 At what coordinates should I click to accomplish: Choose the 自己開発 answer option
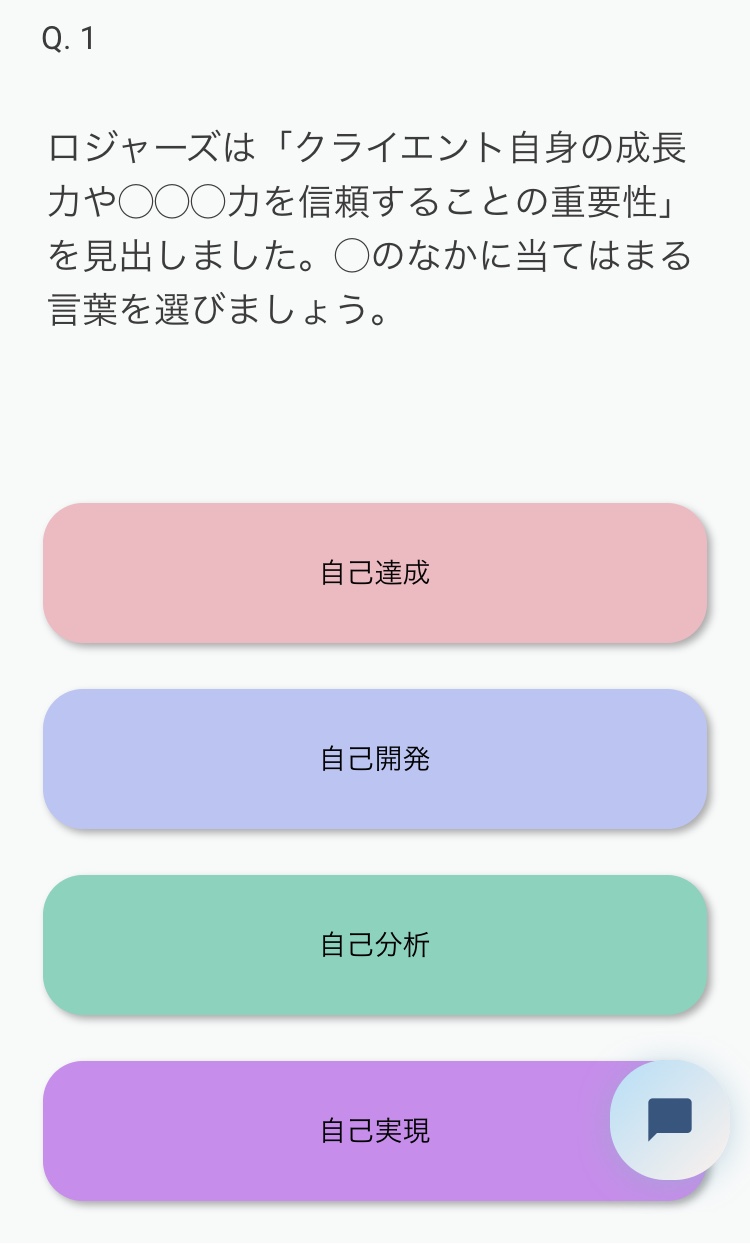coord(375,759)
